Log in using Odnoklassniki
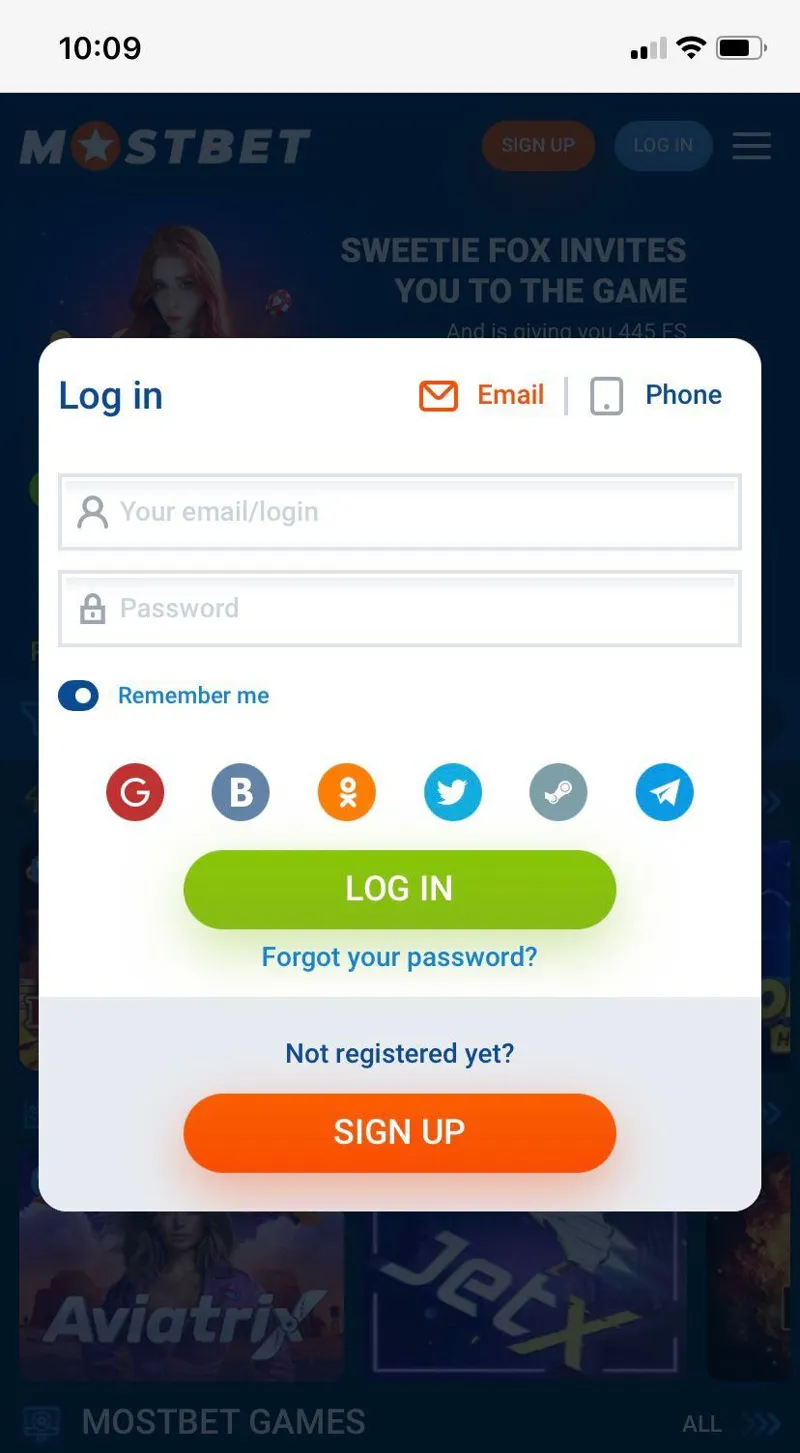800x1453 pixels. click(x=346, y=792)
